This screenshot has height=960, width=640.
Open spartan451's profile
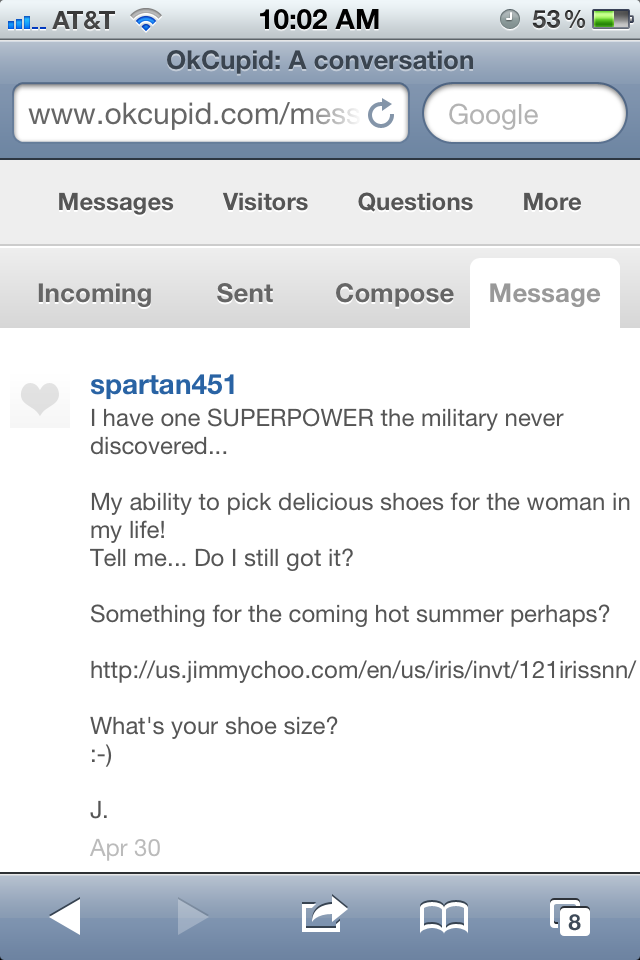[162, 385]
